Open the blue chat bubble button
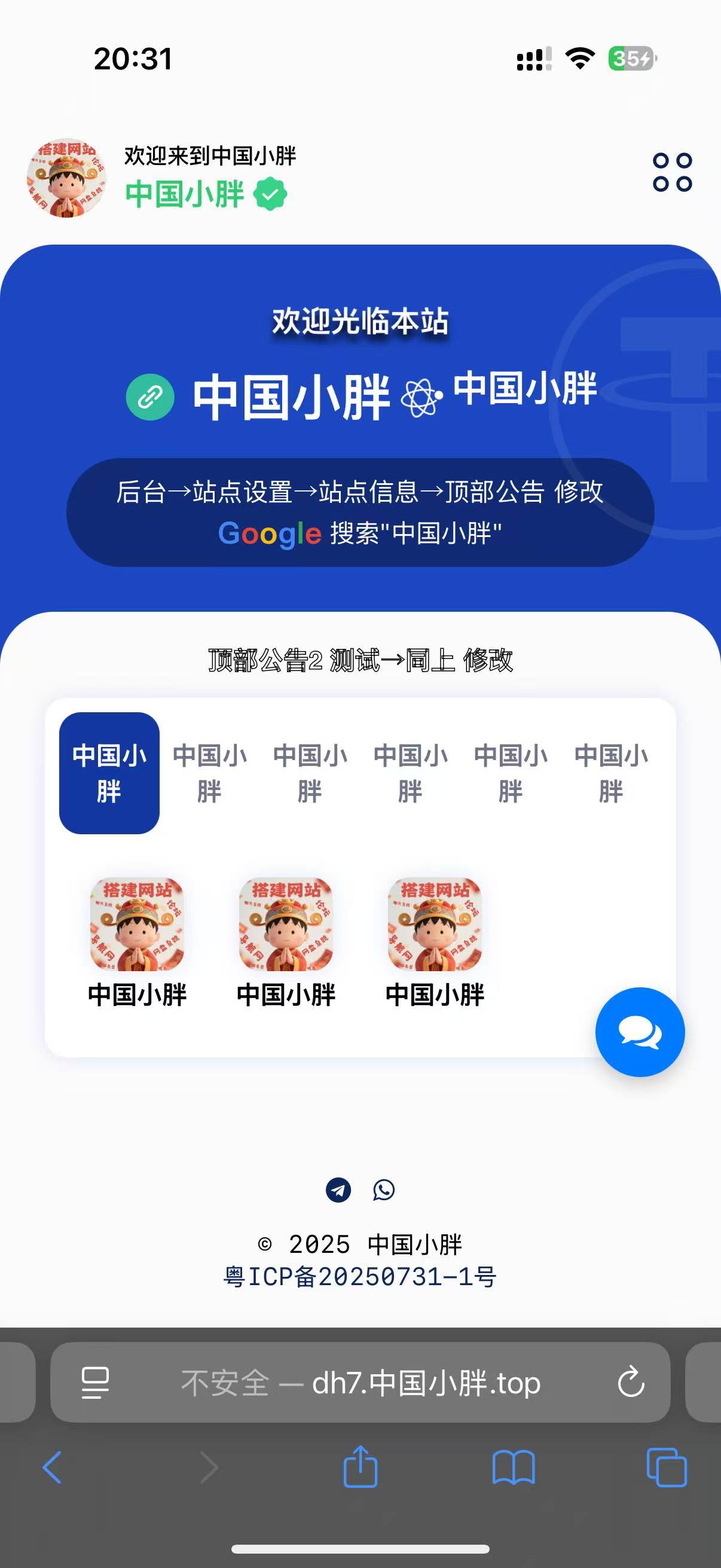Image resolution: width=721 pixels, height=1568 pixels. (x=640, y=1032)
